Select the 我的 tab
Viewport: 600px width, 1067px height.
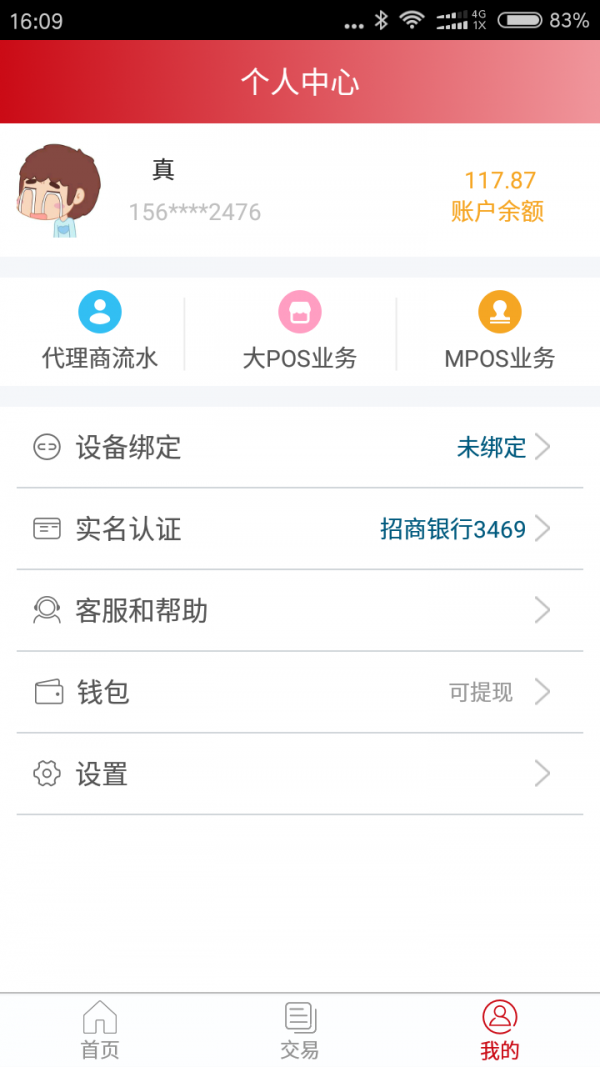coord(499,1030)
